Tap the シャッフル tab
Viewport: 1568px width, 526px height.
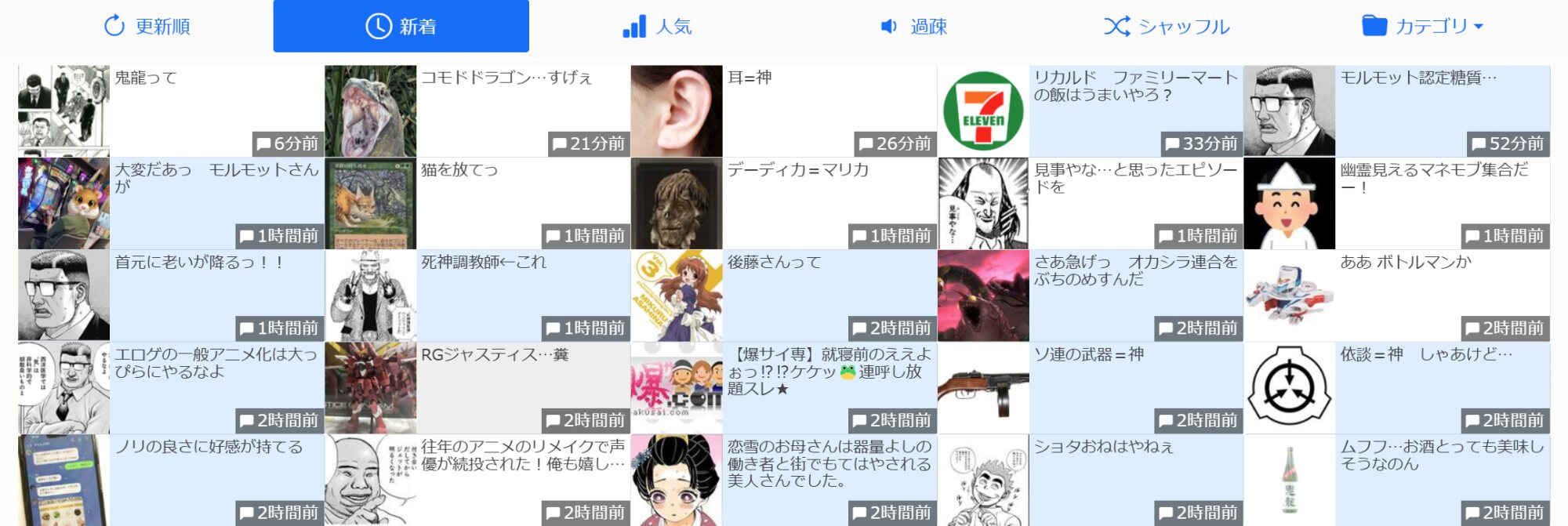pos(1167,26)
